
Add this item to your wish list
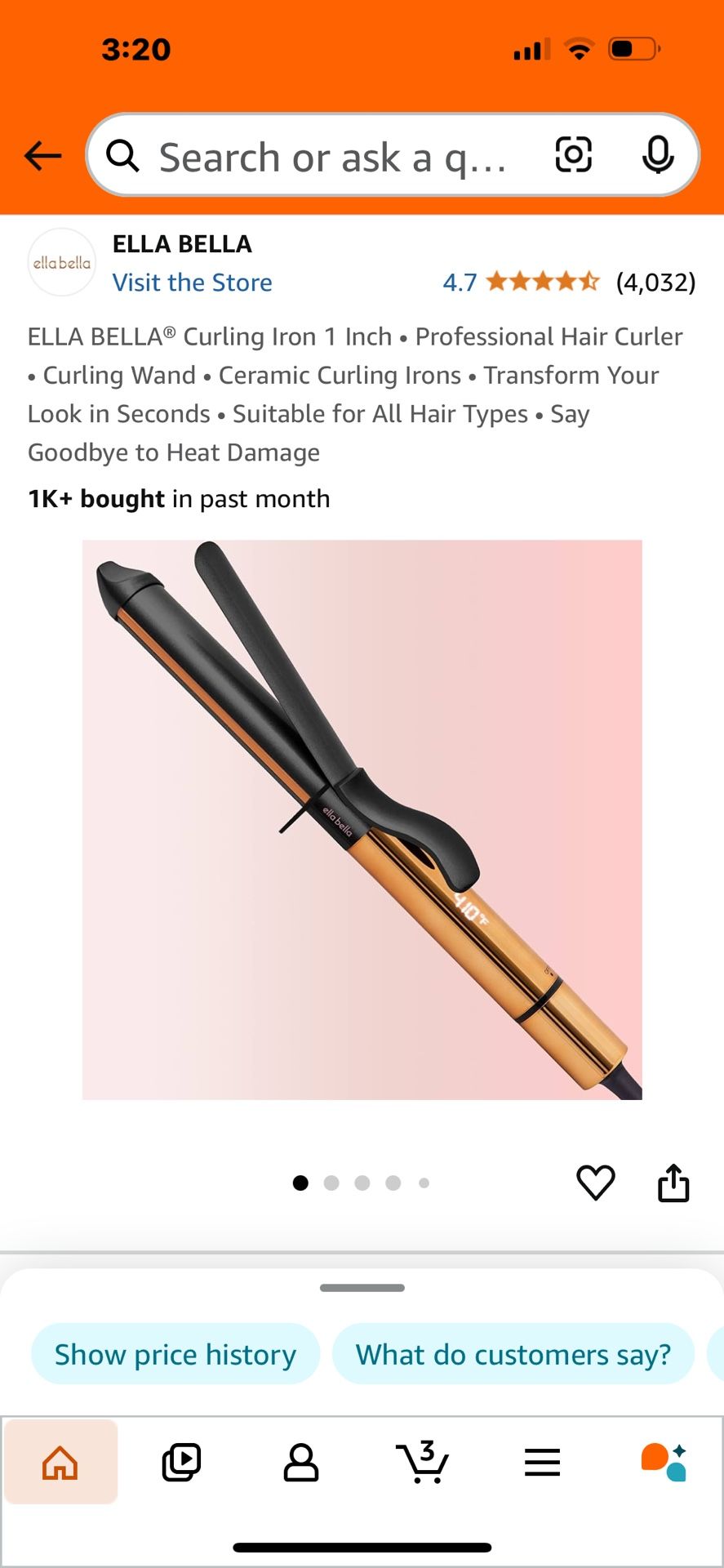point(596,1182)
